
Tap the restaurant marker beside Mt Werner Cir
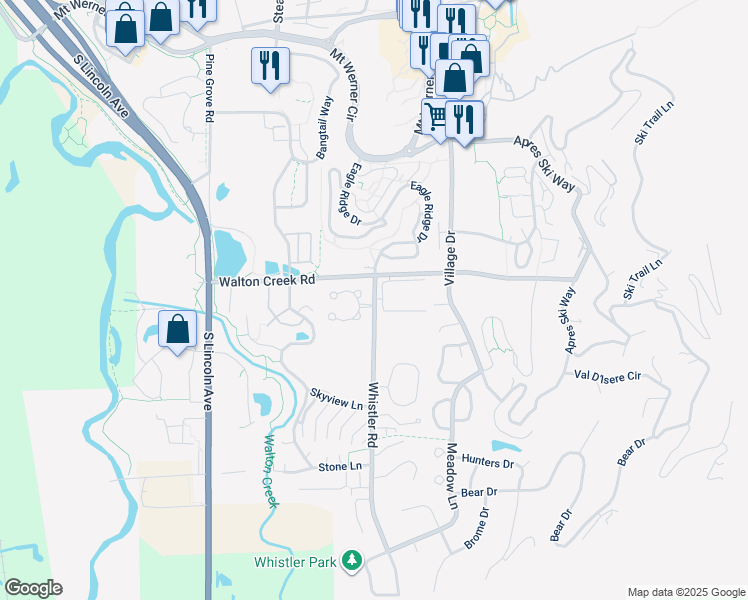coord(269,66)
